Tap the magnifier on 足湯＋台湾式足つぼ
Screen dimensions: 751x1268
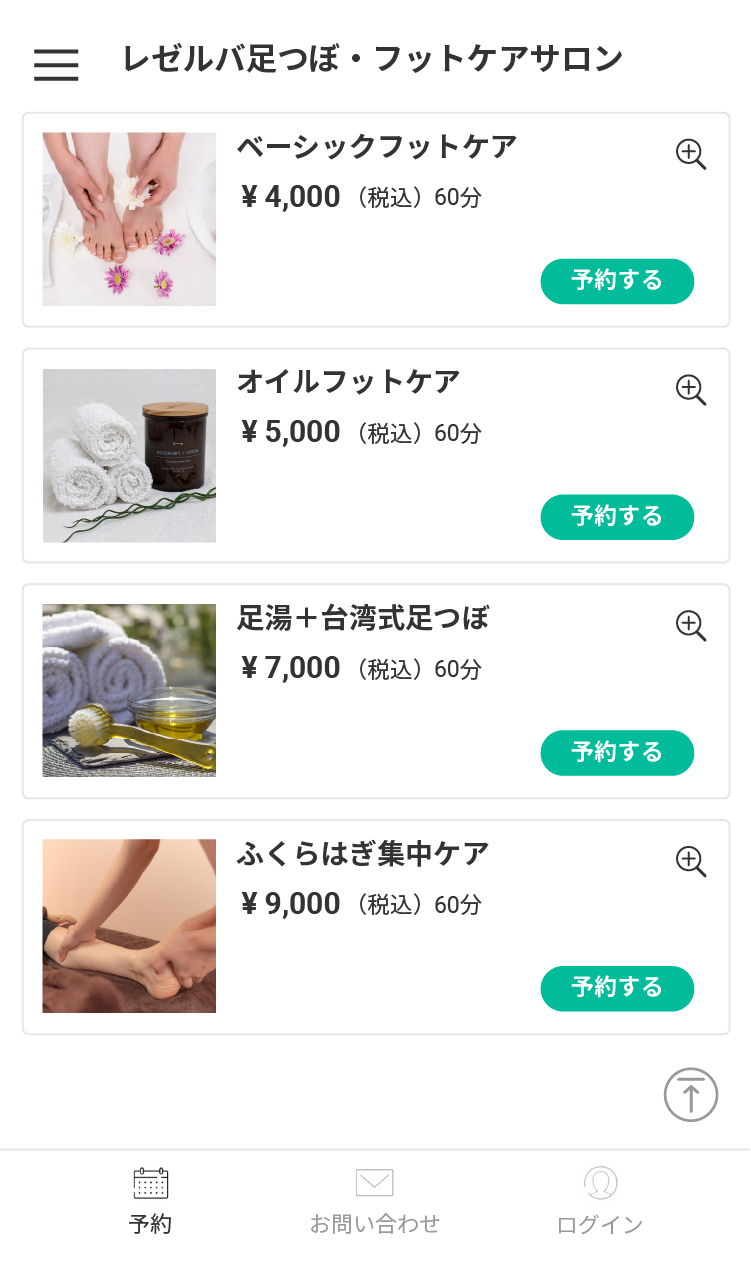pos(691,625)
